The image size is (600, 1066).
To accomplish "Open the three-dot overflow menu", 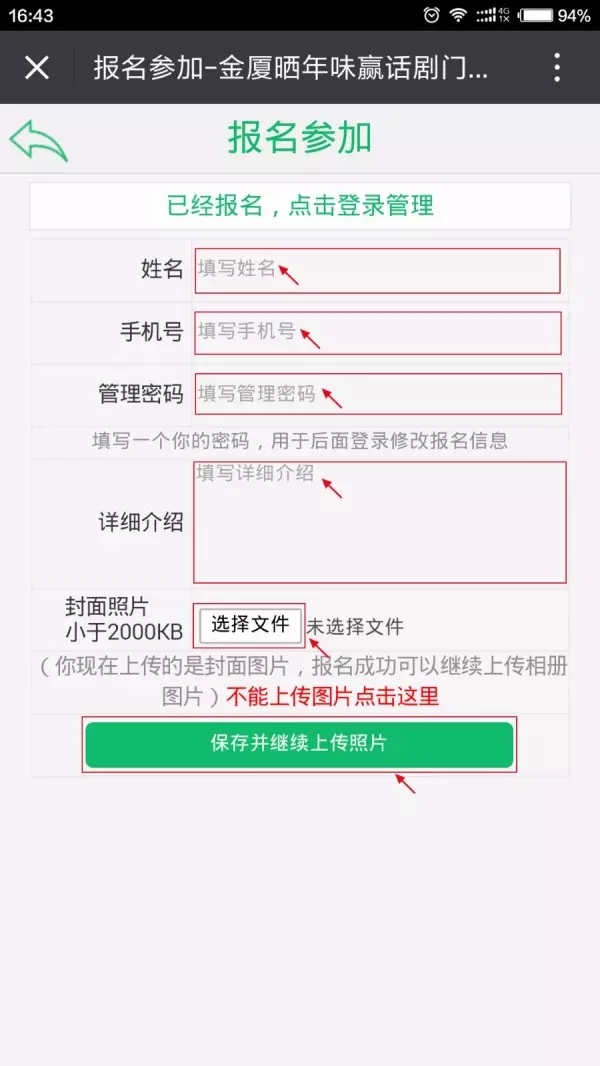I will point(557,67).
